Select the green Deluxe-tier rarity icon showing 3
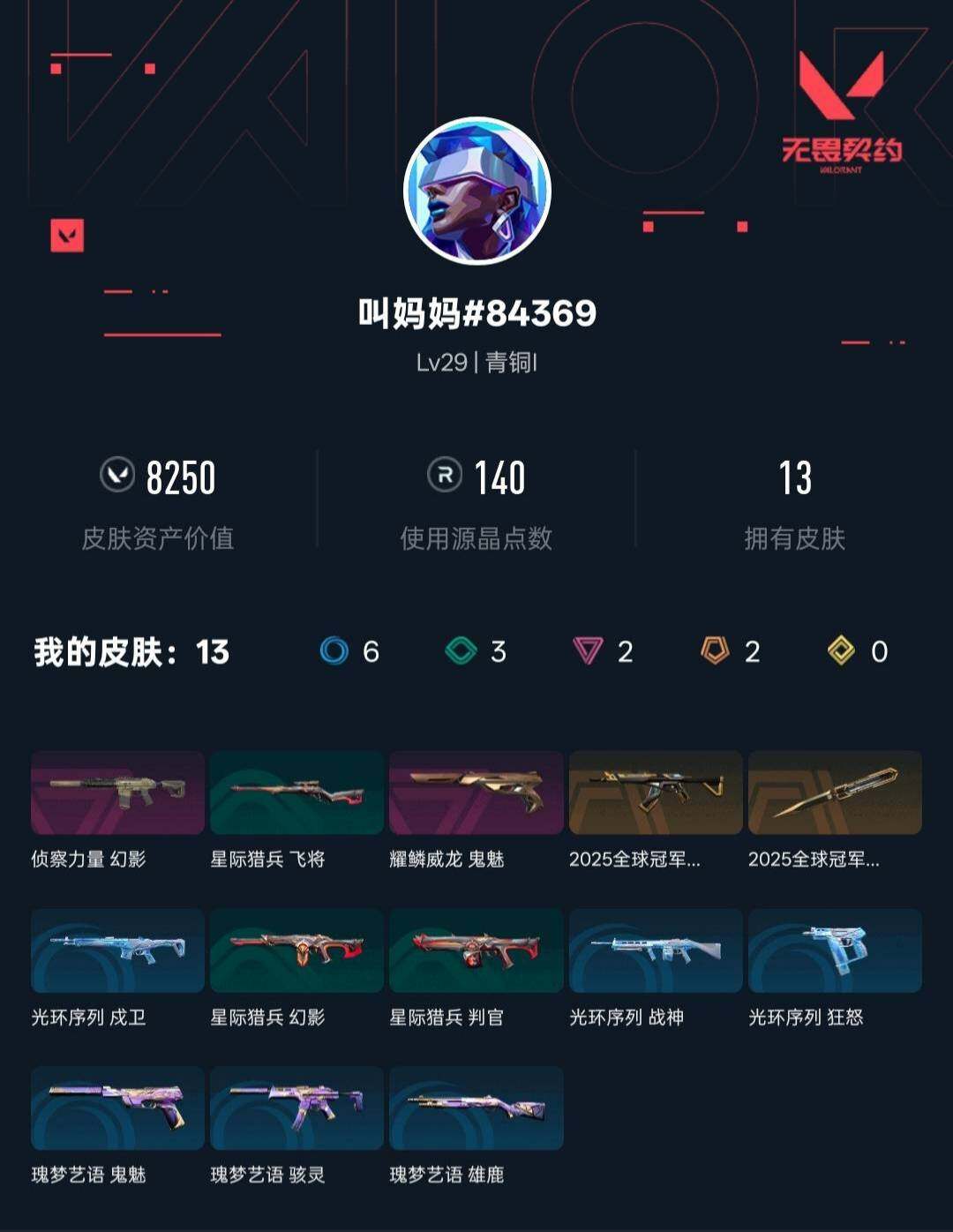 461,651
